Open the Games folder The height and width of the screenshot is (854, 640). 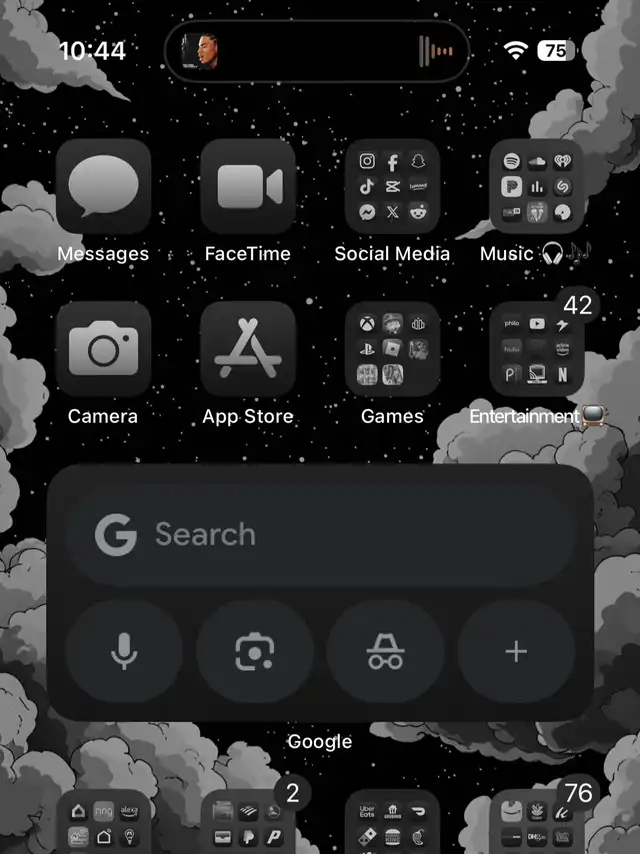tap(392, 349)
